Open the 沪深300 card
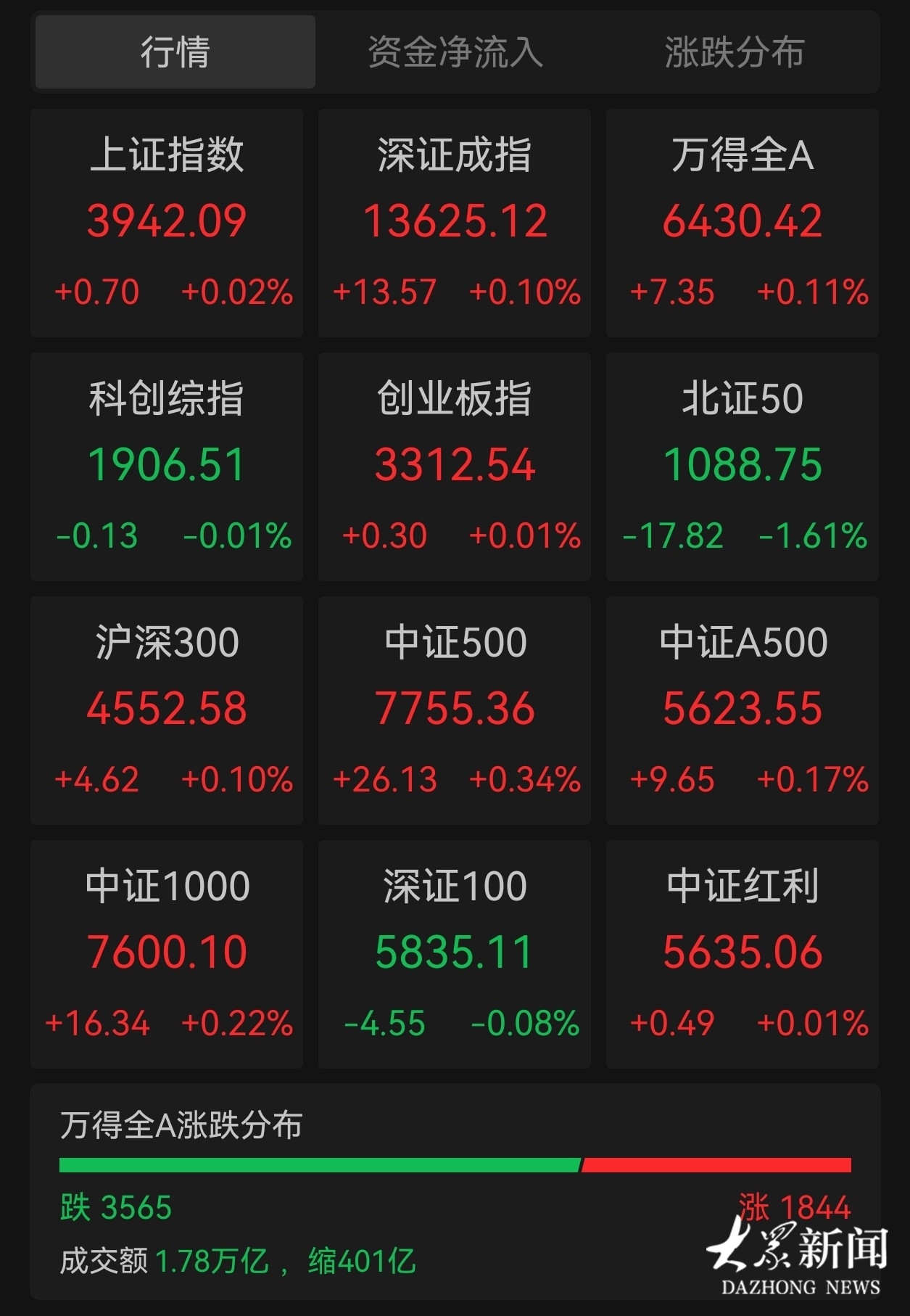Screen dimensions: 910x1316 tap(167, 710)
